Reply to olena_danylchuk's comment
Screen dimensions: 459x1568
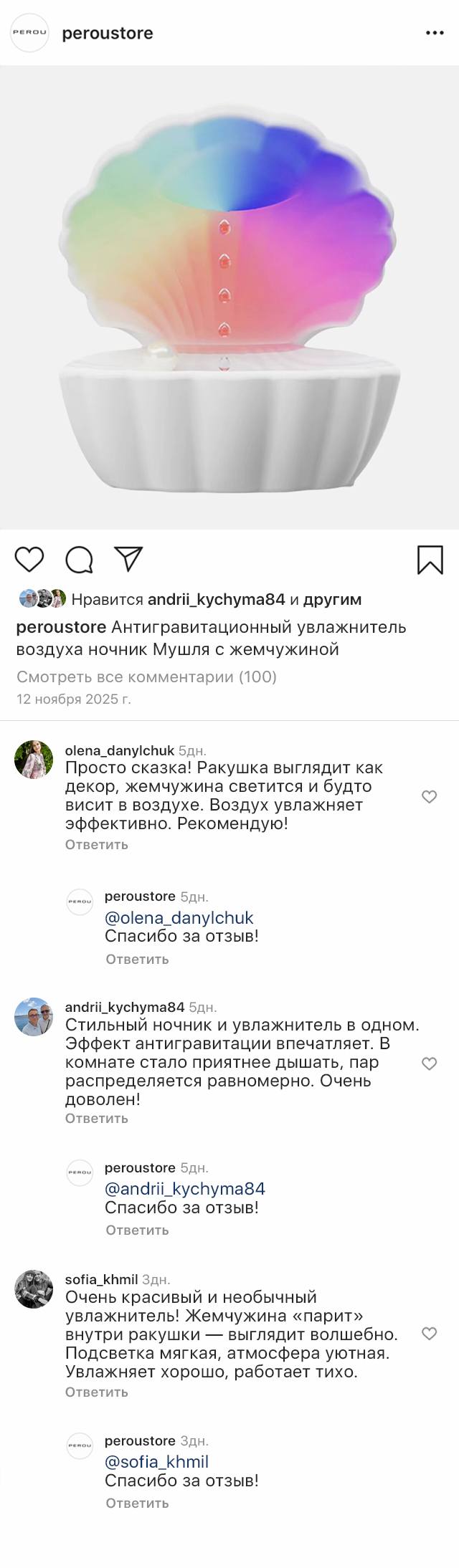(x=96, y=844)
